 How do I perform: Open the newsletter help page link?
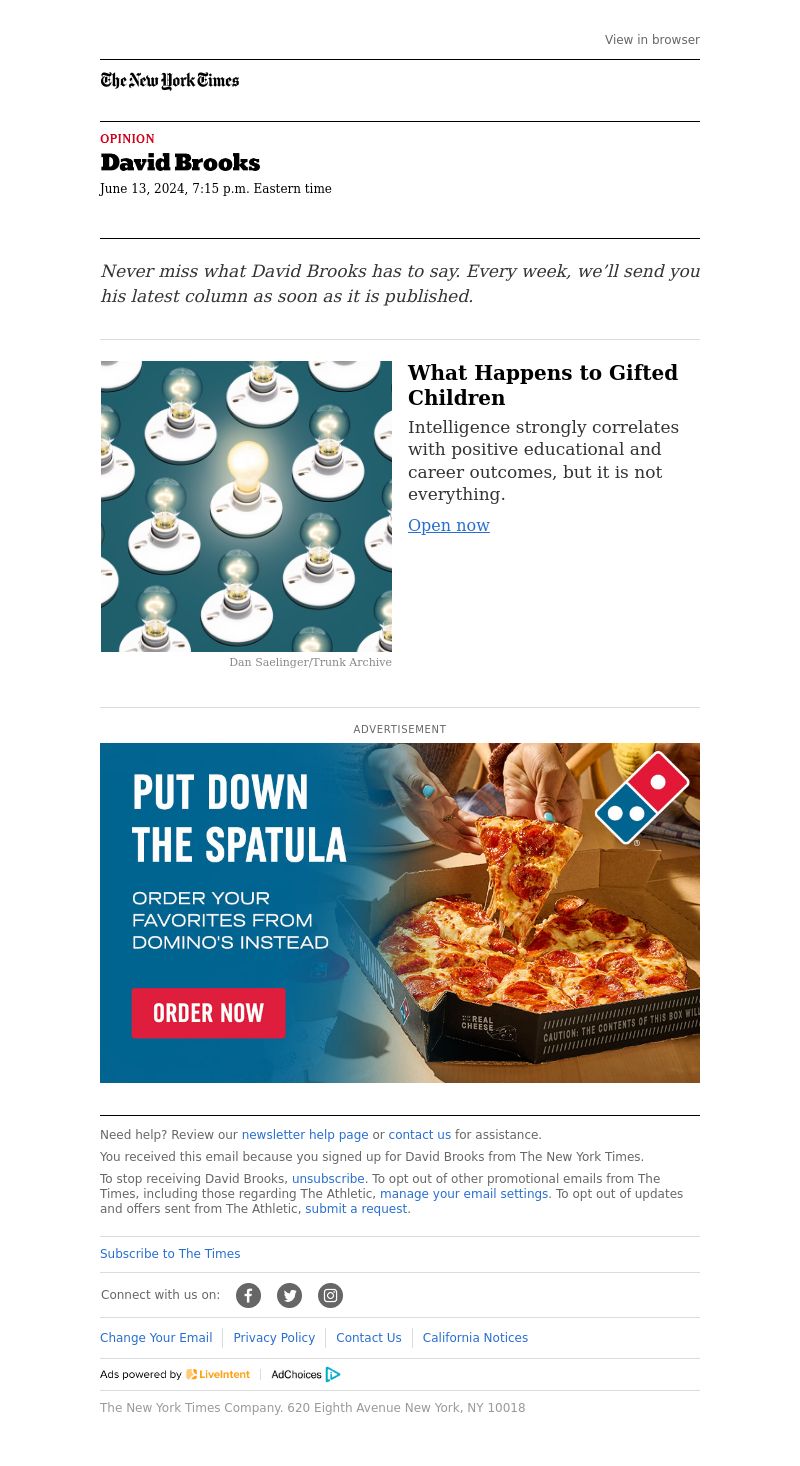pyautogui.click(x=304, y=1135)
